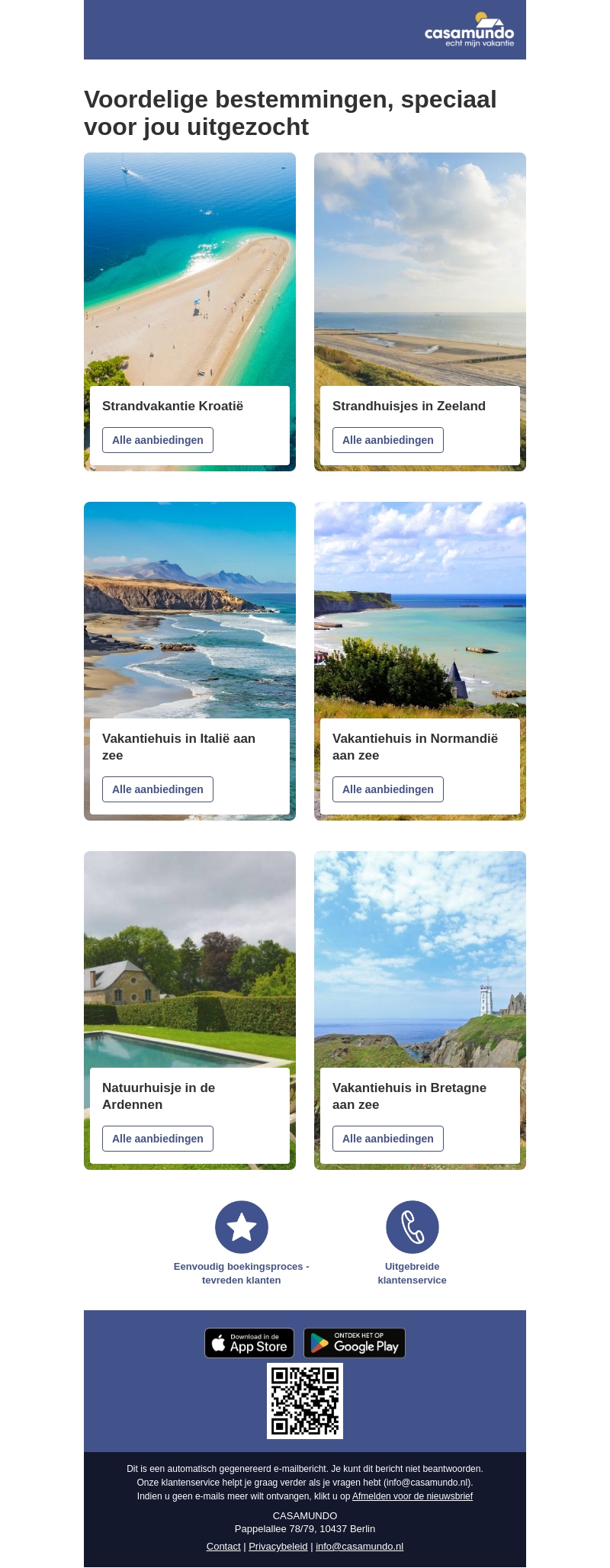See all offers for Vakantiehuis in Normandië
Screen dimensions: 610x1568
(x=388, y=789)
